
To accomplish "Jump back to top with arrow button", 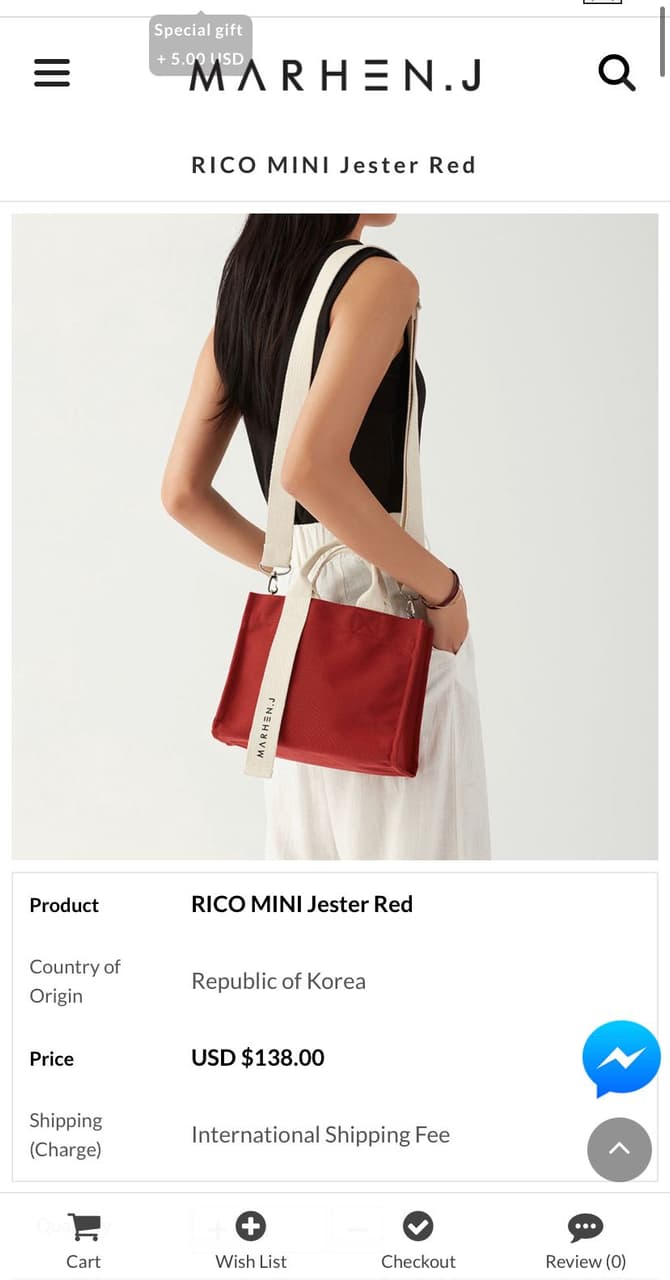I will tap(619, 1149).
